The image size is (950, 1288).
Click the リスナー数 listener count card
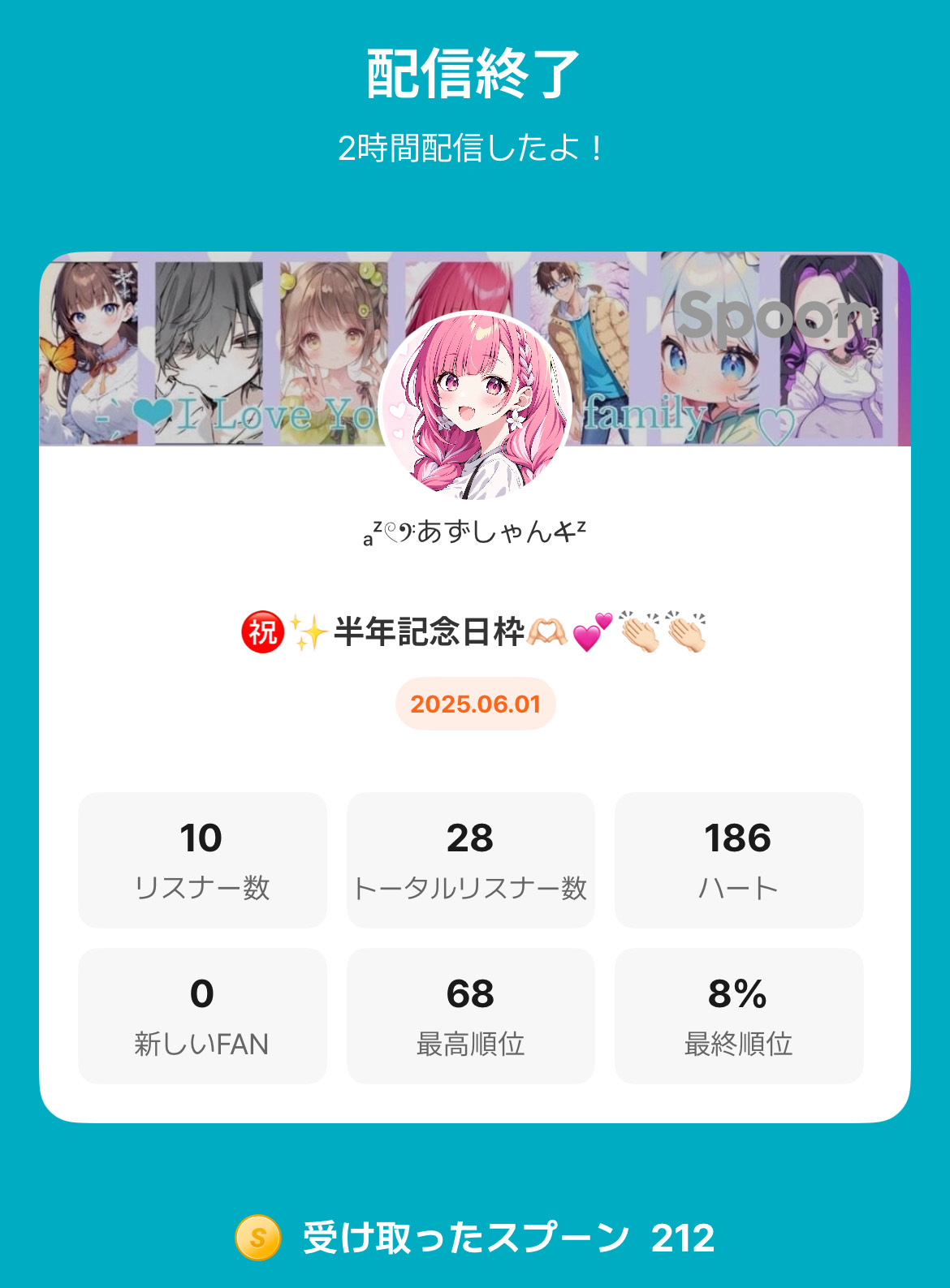[x=201, y=860]
